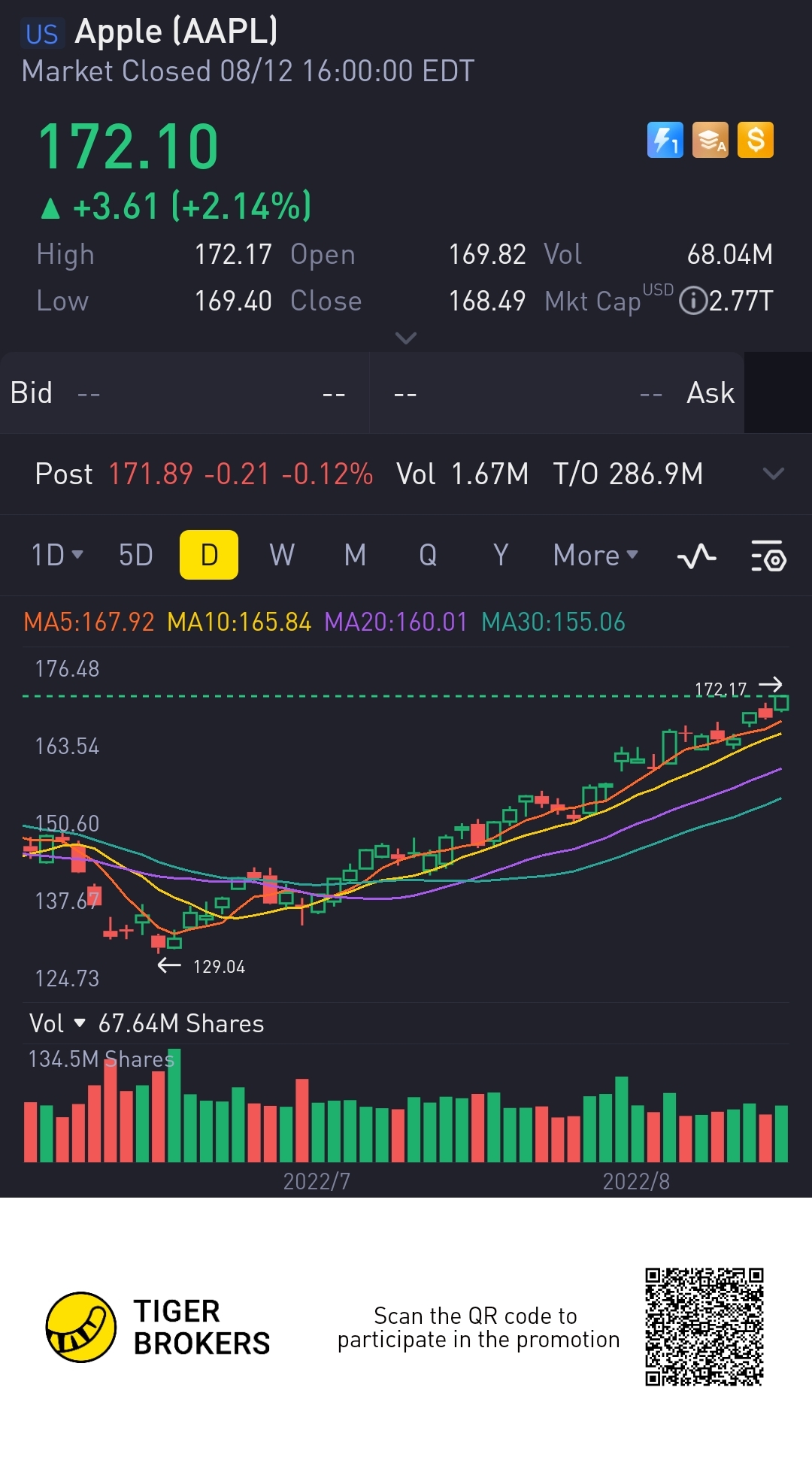Switch to the monthly M chart
This screenshot has width=812, height=1457.
tap(355, 556)
